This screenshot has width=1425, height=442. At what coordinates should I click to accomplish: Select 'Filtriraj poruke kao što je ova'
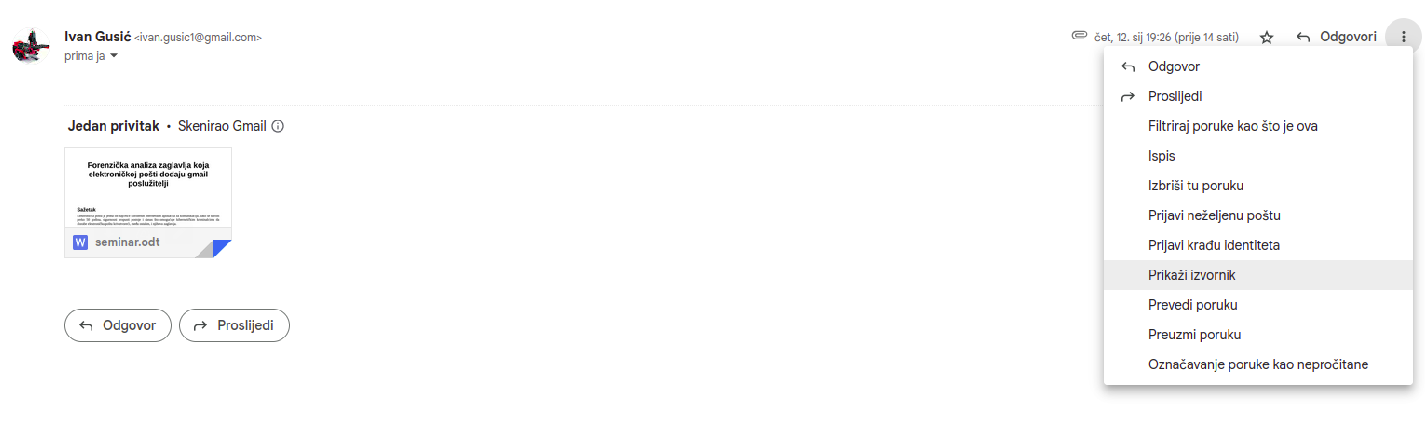pyautogui.click(x=1240, y=126)
